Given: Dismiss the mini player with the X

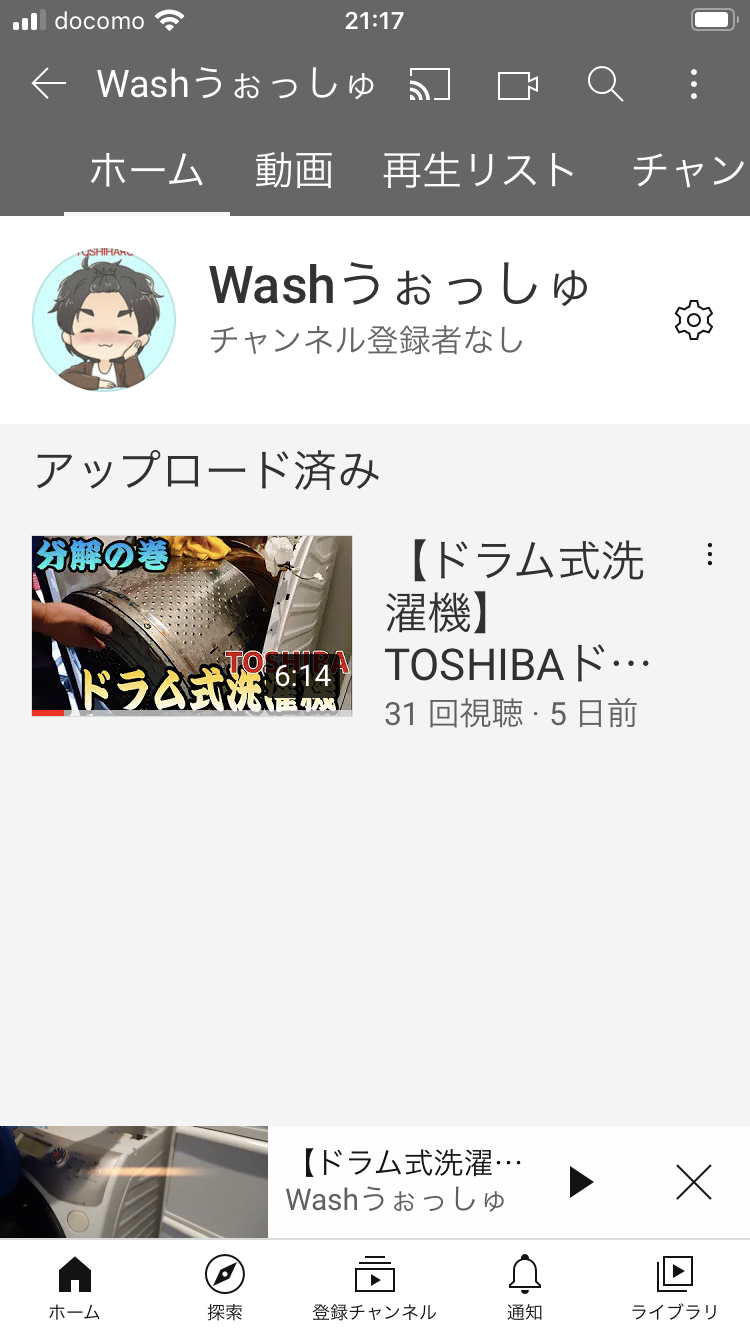Looking at the screenshot, I should 693,1181.
